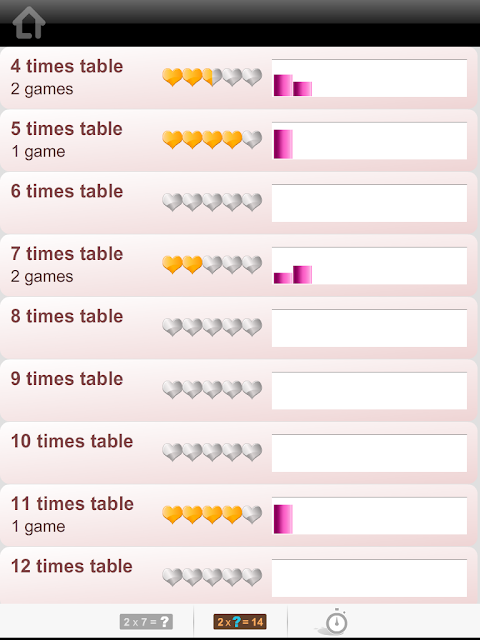This screenshot has height=640, width=480.
Task: Switch to the 2 x 7 = ? mode
Action: pos(146,622)
